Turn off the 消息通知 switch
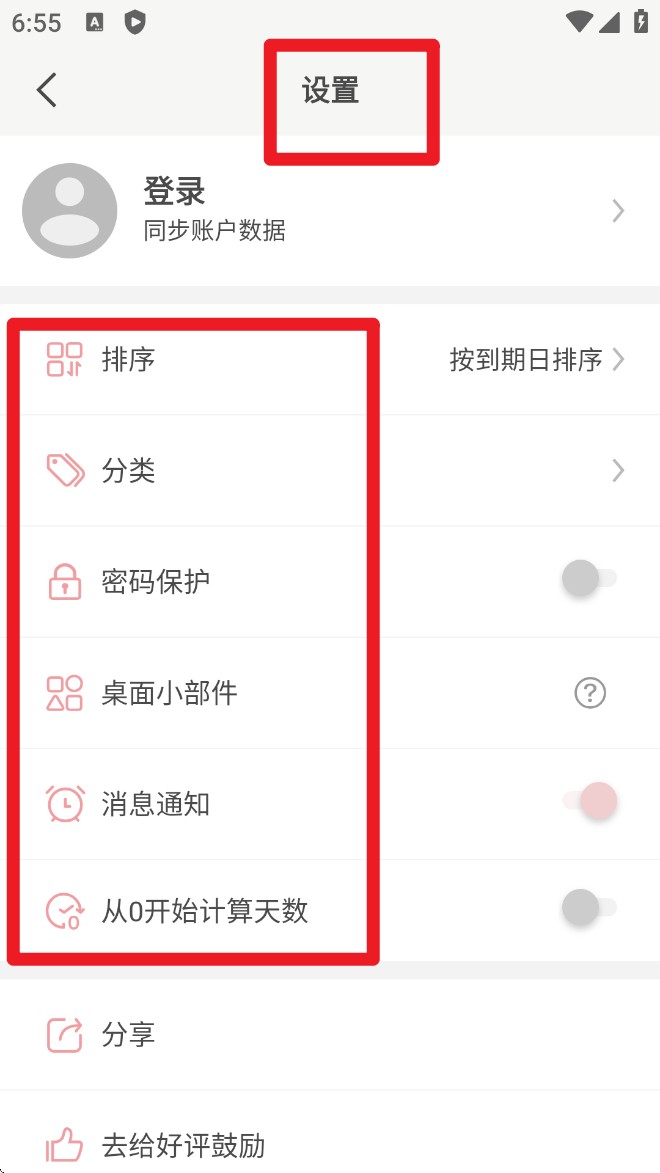The height and width of the screenshot is (1173, 660). click(590, 801)
